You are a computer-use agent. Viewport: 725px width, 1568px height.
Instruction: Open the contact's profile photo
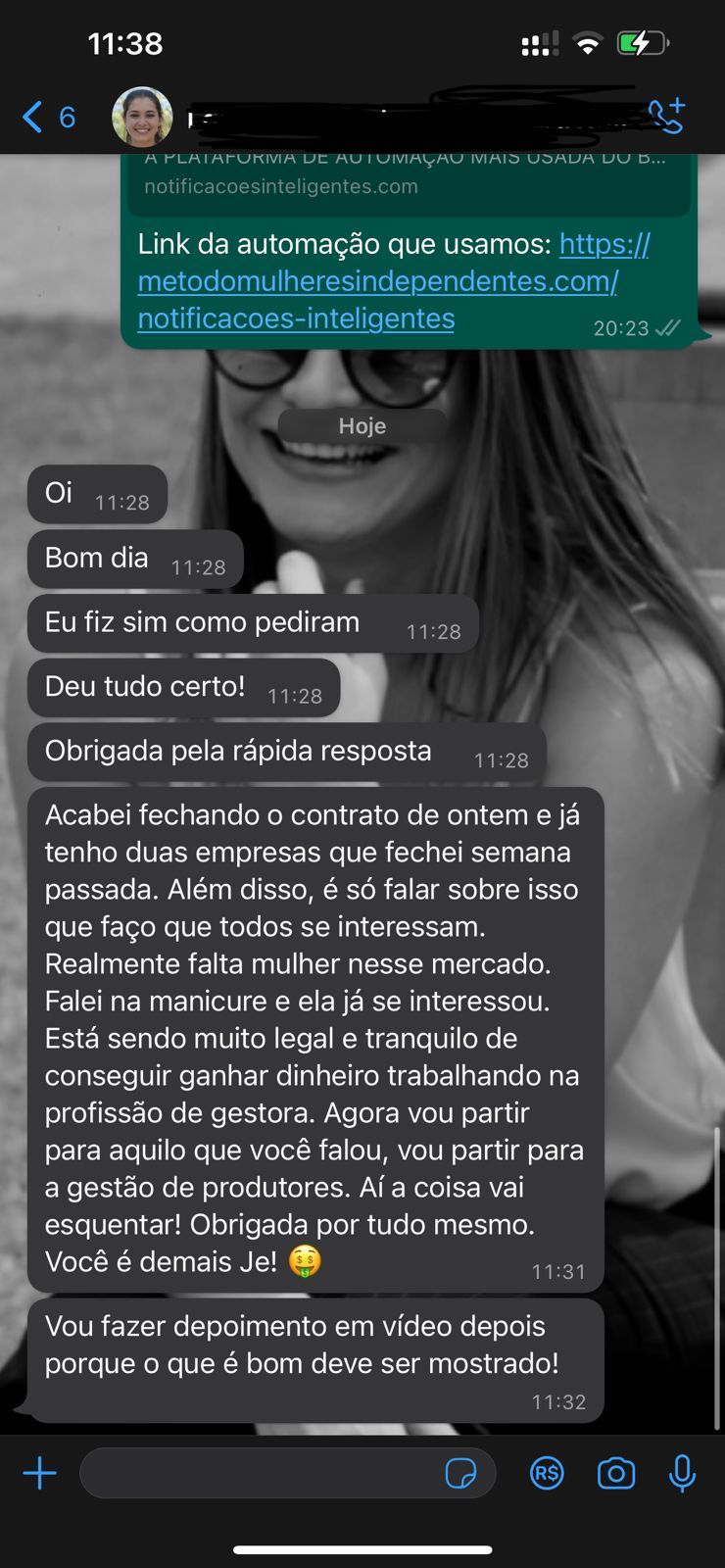point(142,118)
